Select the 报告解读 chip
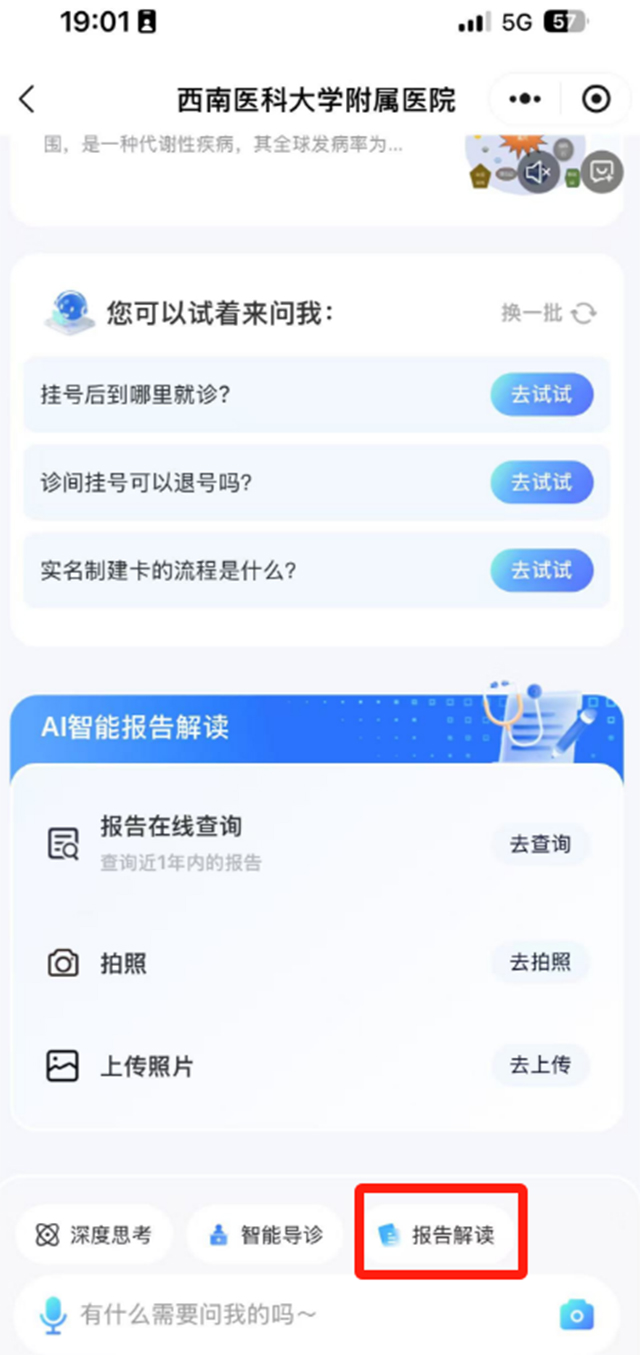The height and width of the screenshot is (1355, 640). (438, 1235)
